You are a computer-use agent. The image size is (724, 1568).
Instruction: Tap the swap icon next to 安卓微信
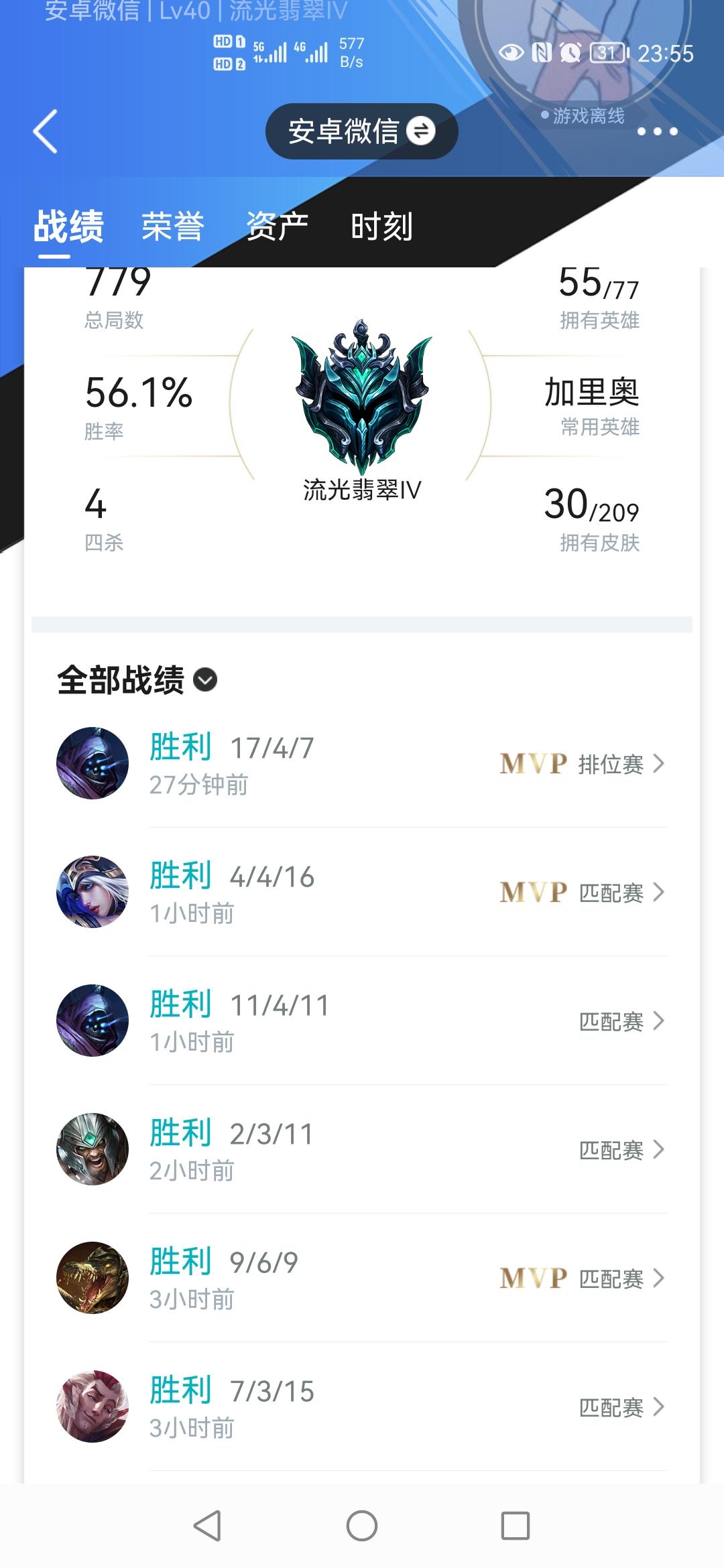coord(422,131)
